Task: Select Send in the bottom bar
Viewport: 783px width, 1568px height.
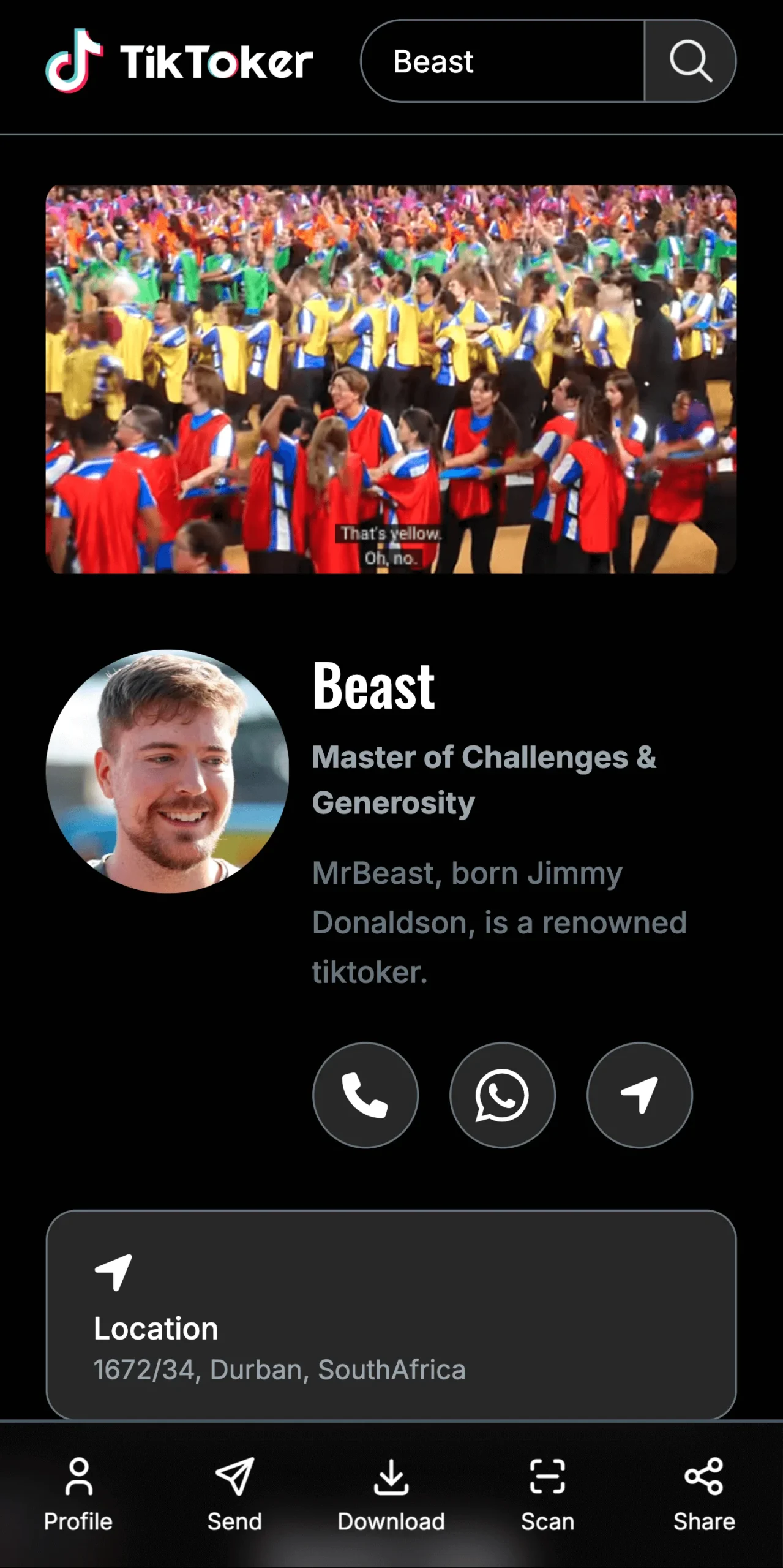Action: coord(234,1493)
